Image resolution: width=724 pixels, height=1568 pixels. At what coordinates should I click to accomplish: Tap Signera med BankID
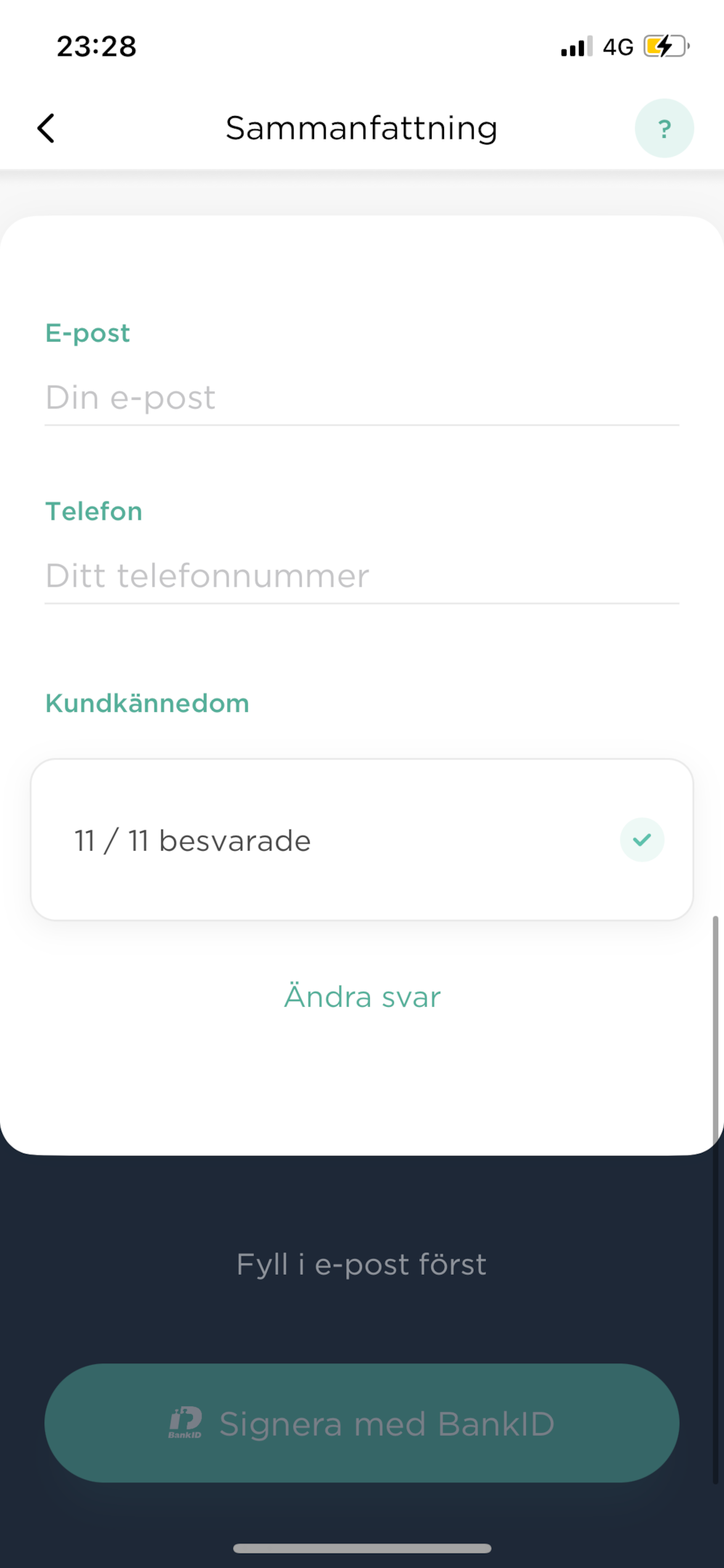point(361,1423)
